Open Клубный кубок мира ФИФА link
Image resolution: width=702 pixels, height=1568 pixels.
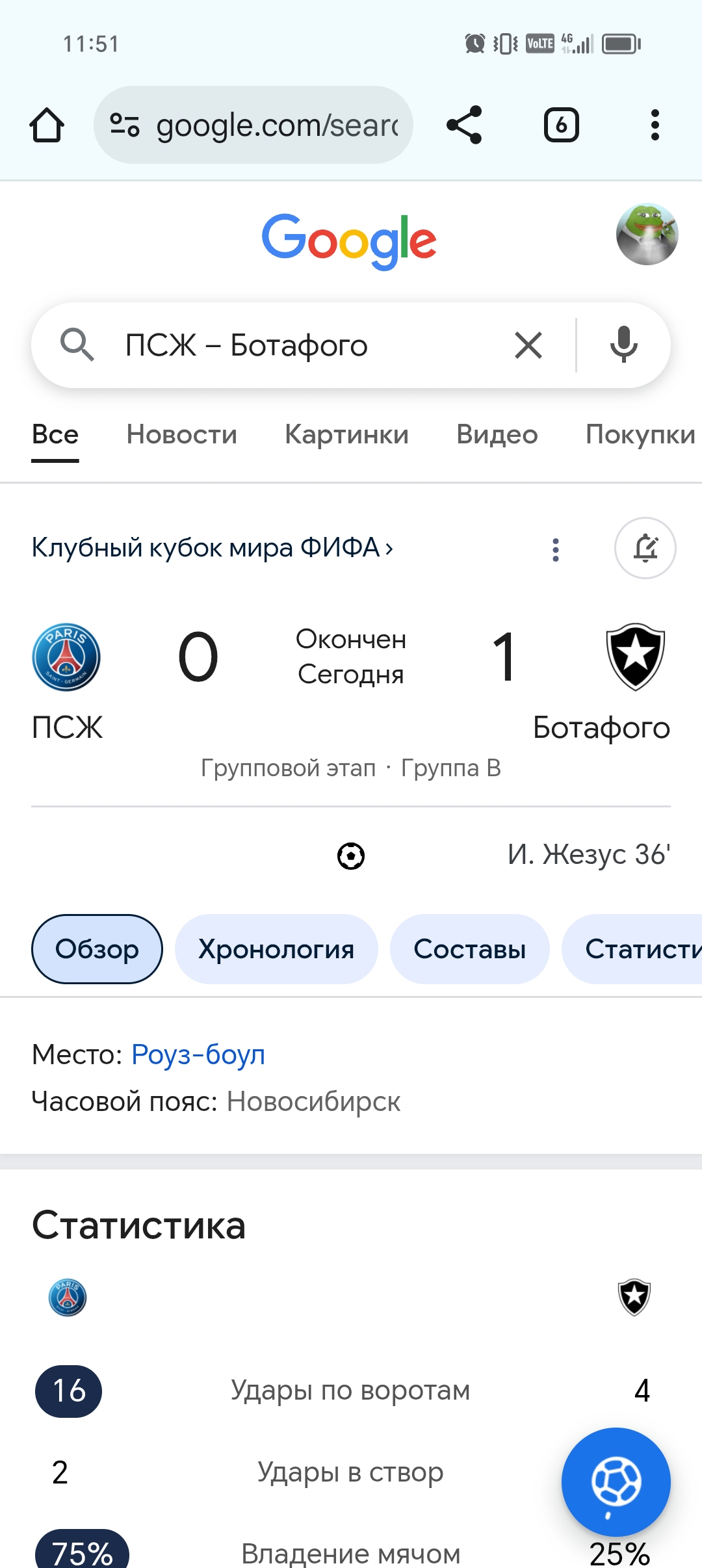(212, 548)
